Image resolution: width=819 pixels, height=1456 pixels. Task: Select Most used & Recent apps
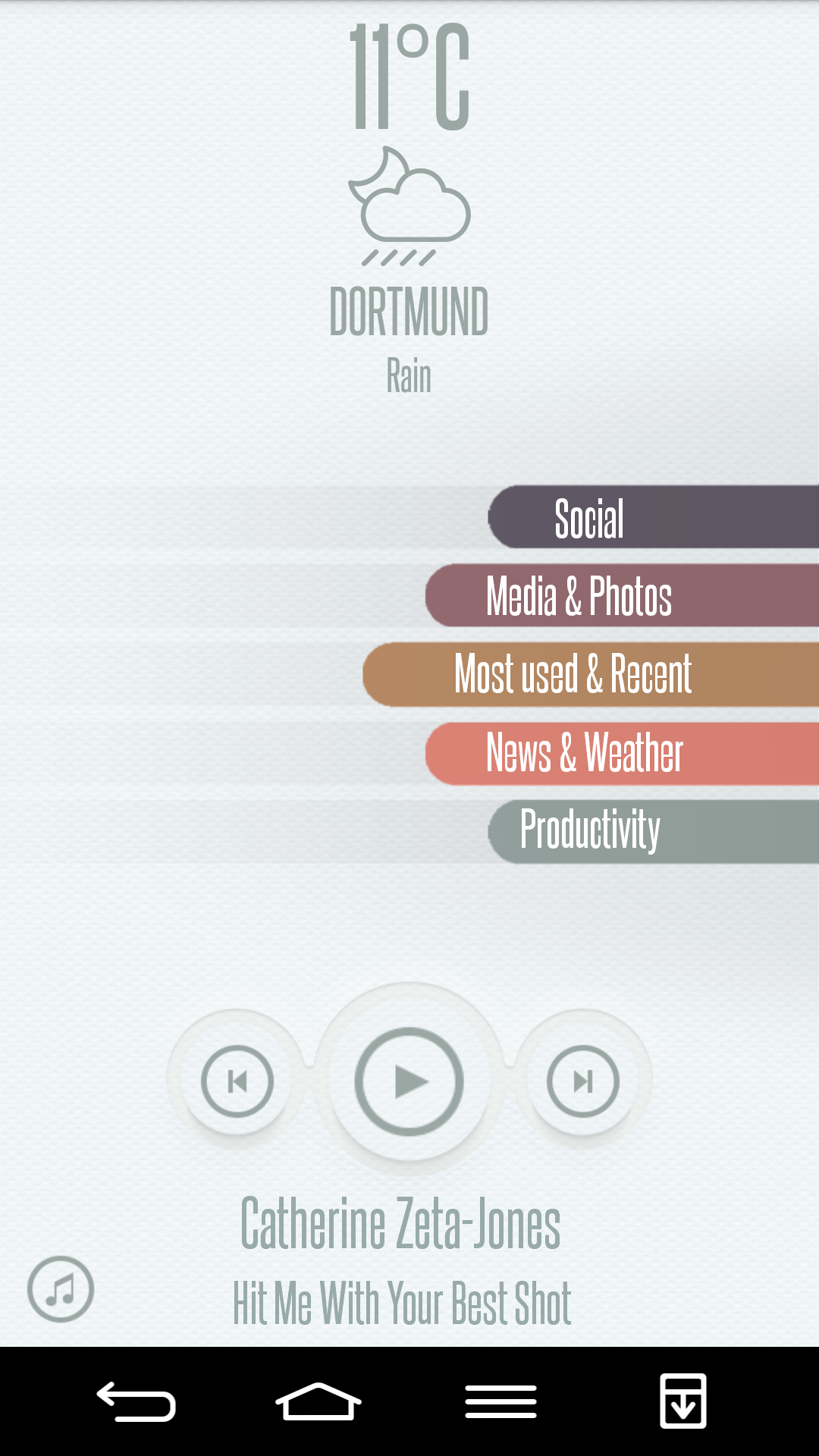(591, 674)
